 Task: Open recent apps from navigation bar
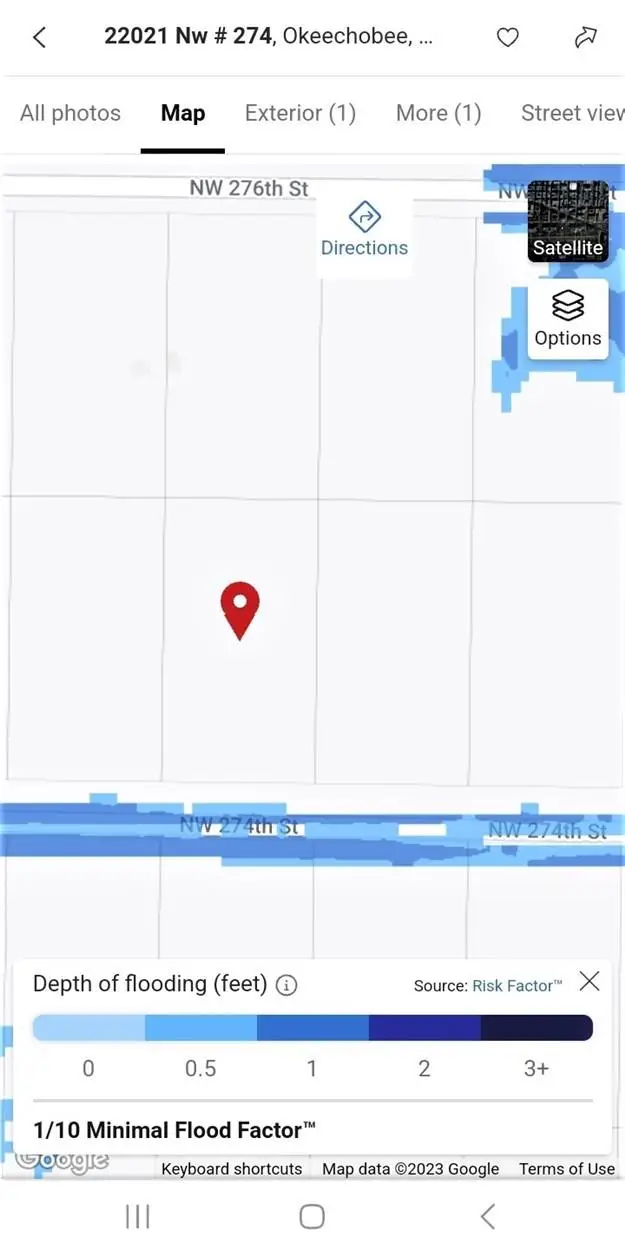(x=137, y=1216)
